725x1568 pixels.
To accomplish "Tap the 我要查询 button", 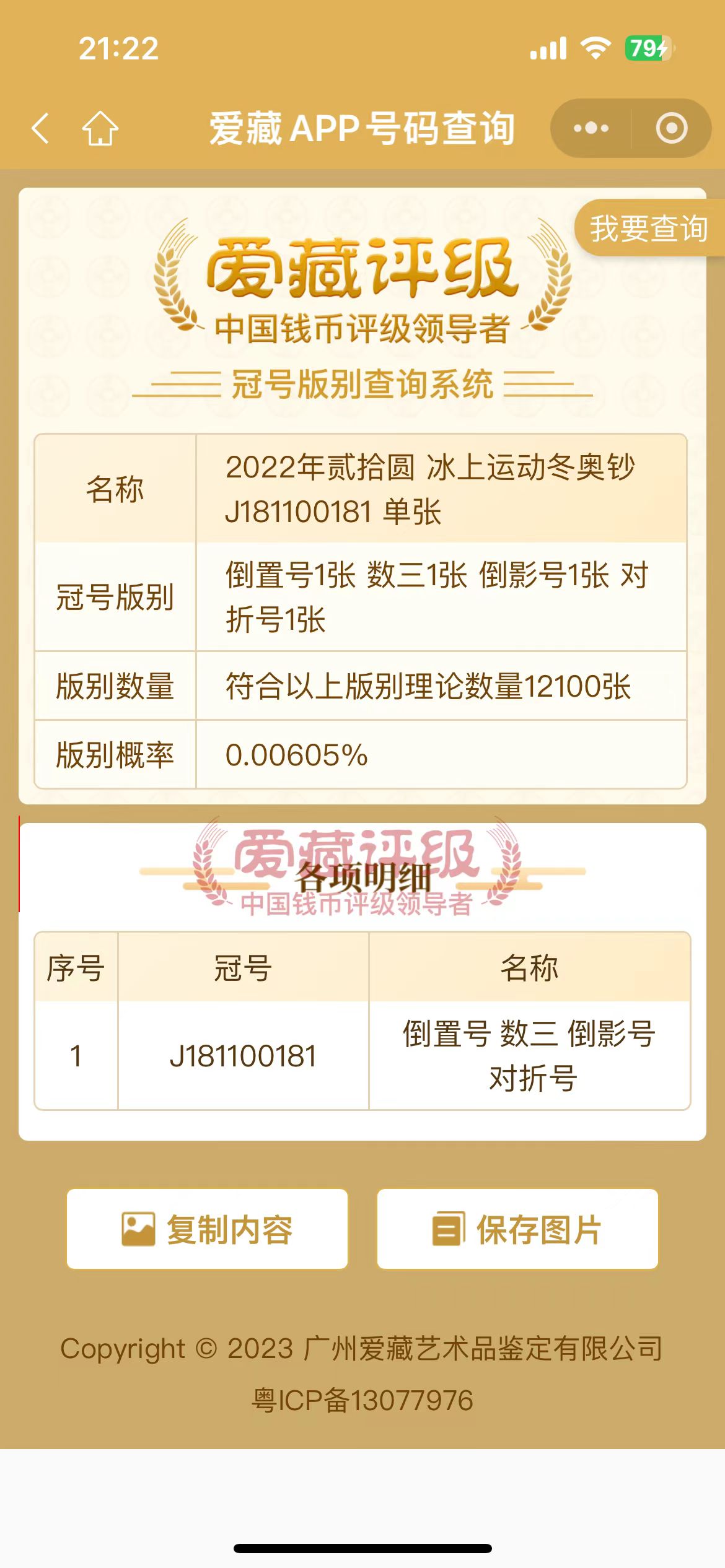I will coord(649,228).
